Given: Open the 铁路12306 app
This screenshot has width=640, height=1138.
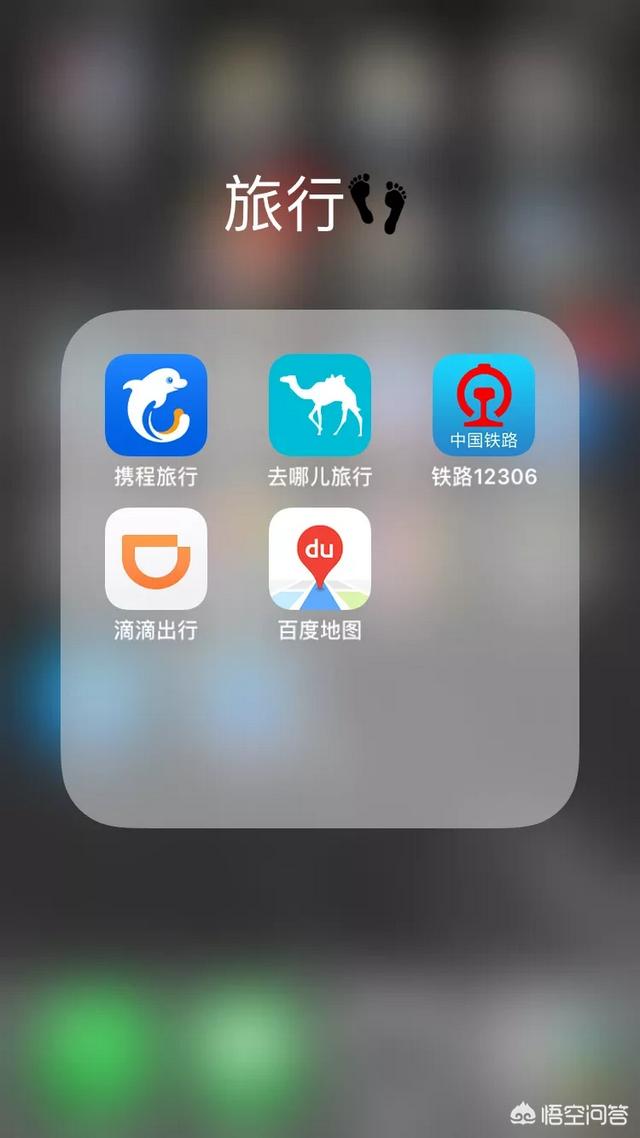Looking at the screenshot, I should [484, 405].
